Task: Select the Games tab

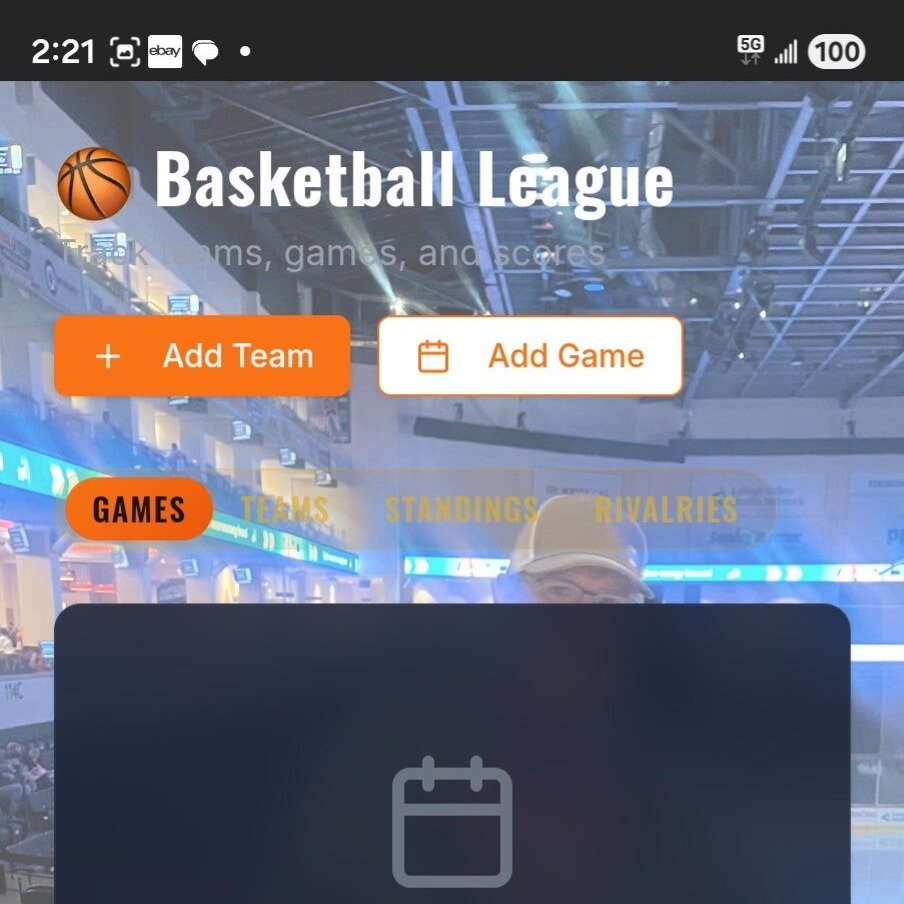Action: click(x=139, y=509)
